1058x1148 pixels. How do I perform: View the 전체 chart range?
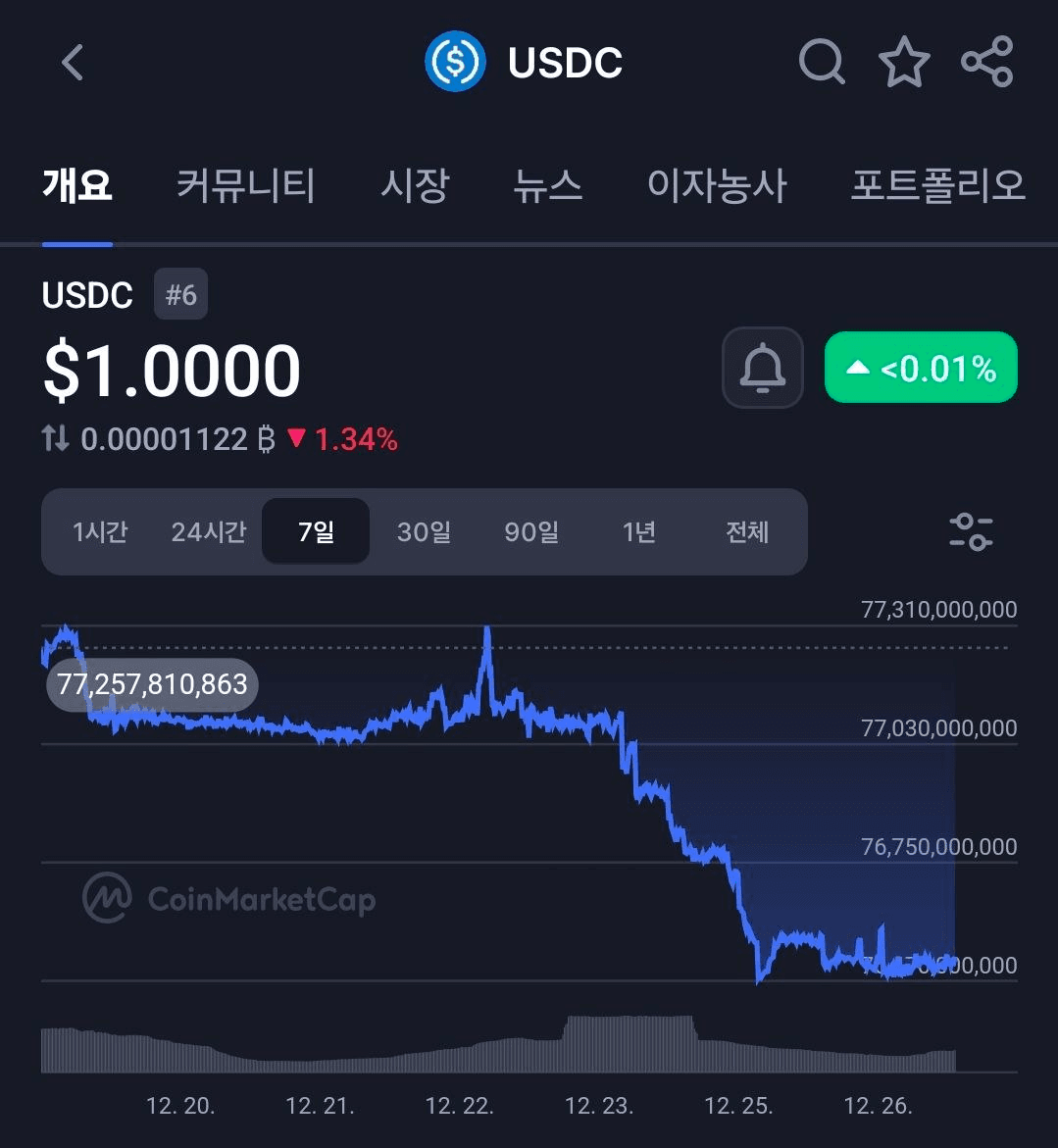(x=747, y=532)
